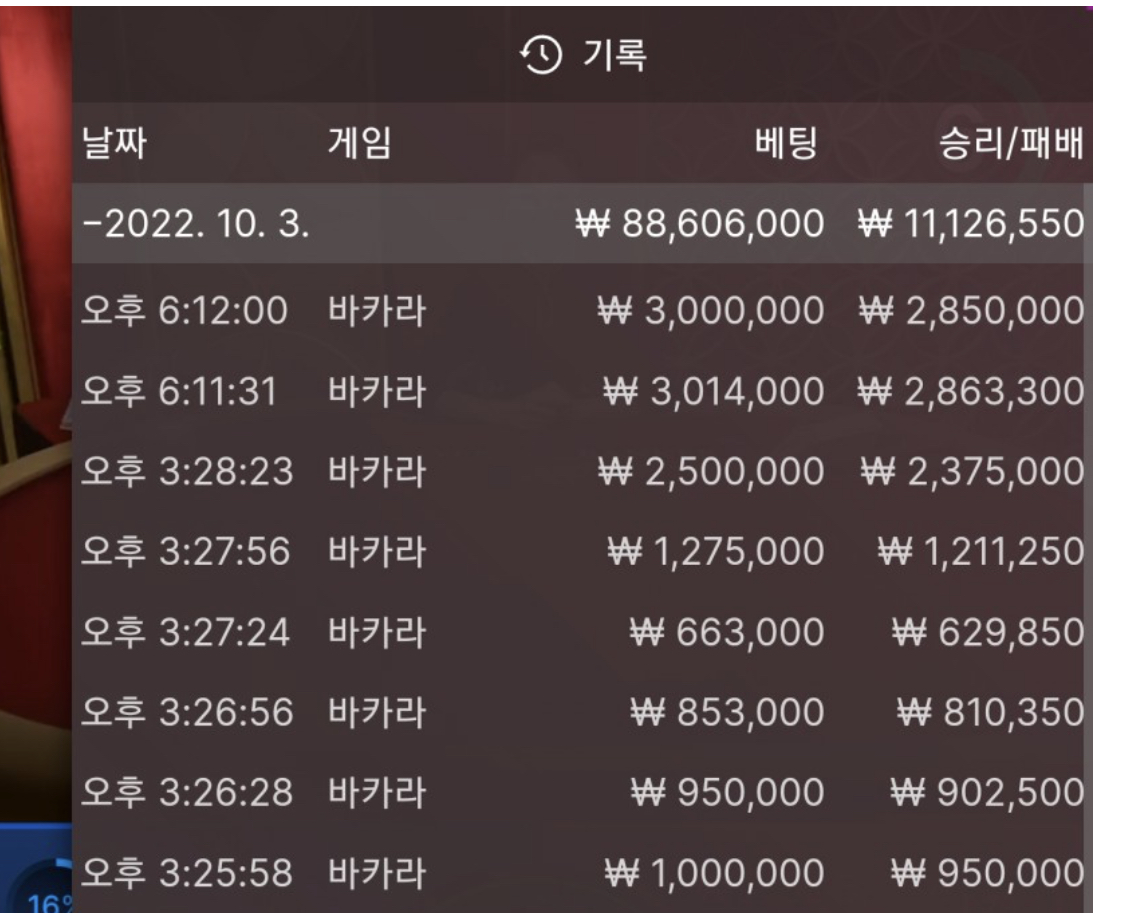Open the 오후 6:11:31 바카라 record

(x=580, y=391)
